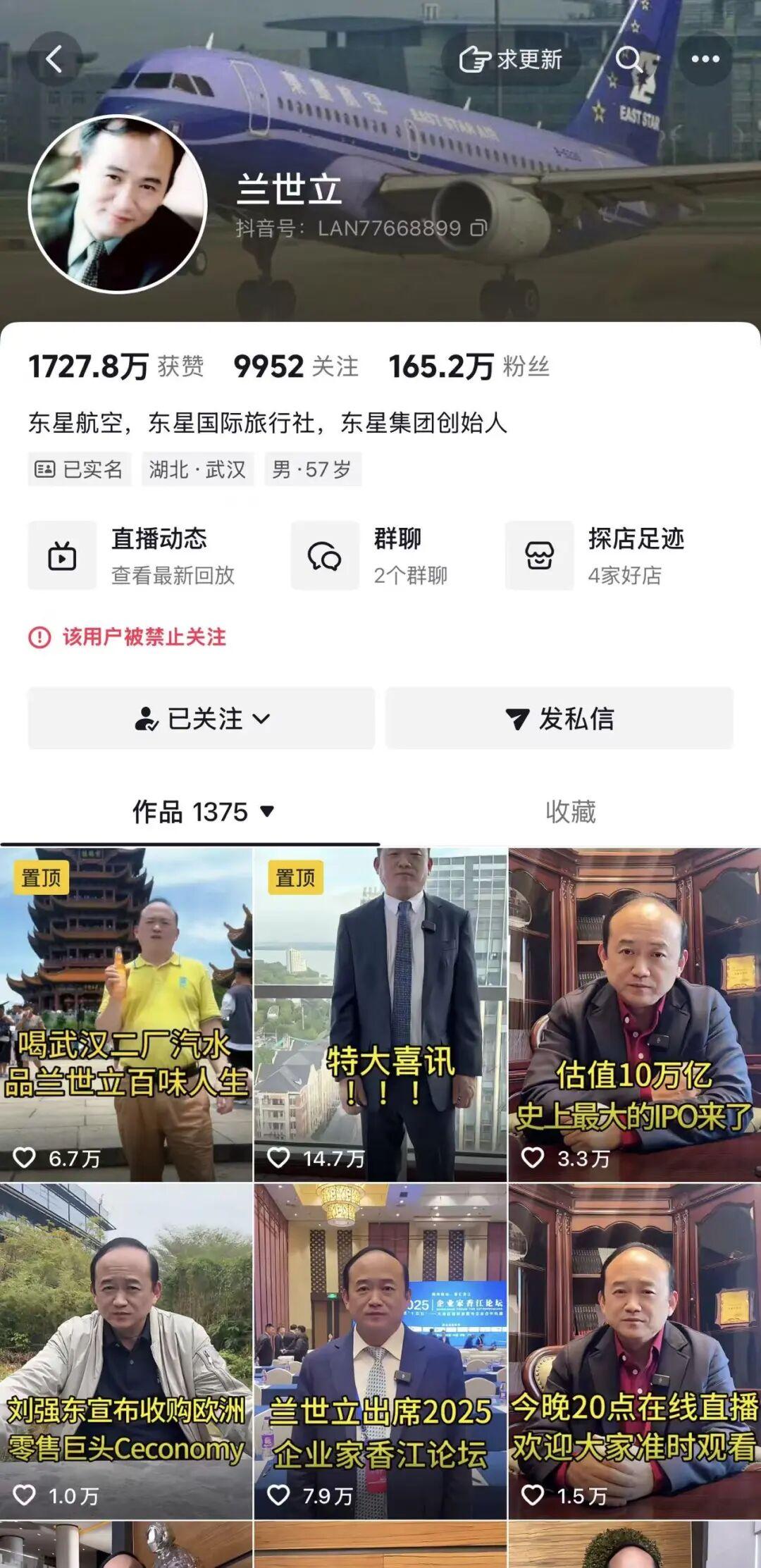Expand the 已关注 following dropdown
Viewport: 761px width, 1568px height.
click(202, 718)
